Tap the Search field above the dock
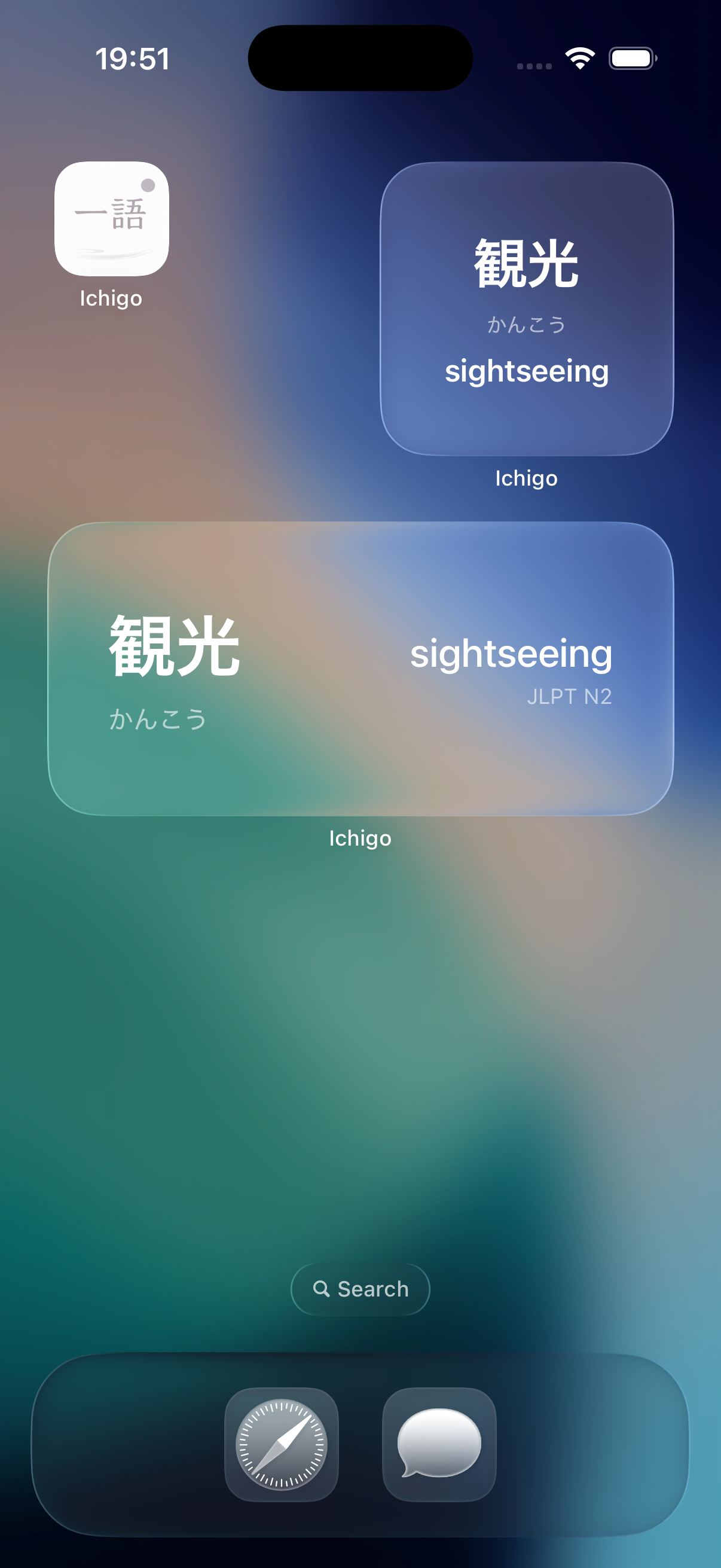The height and width of the screenshot is (1568, 721). coord(360,1289)
